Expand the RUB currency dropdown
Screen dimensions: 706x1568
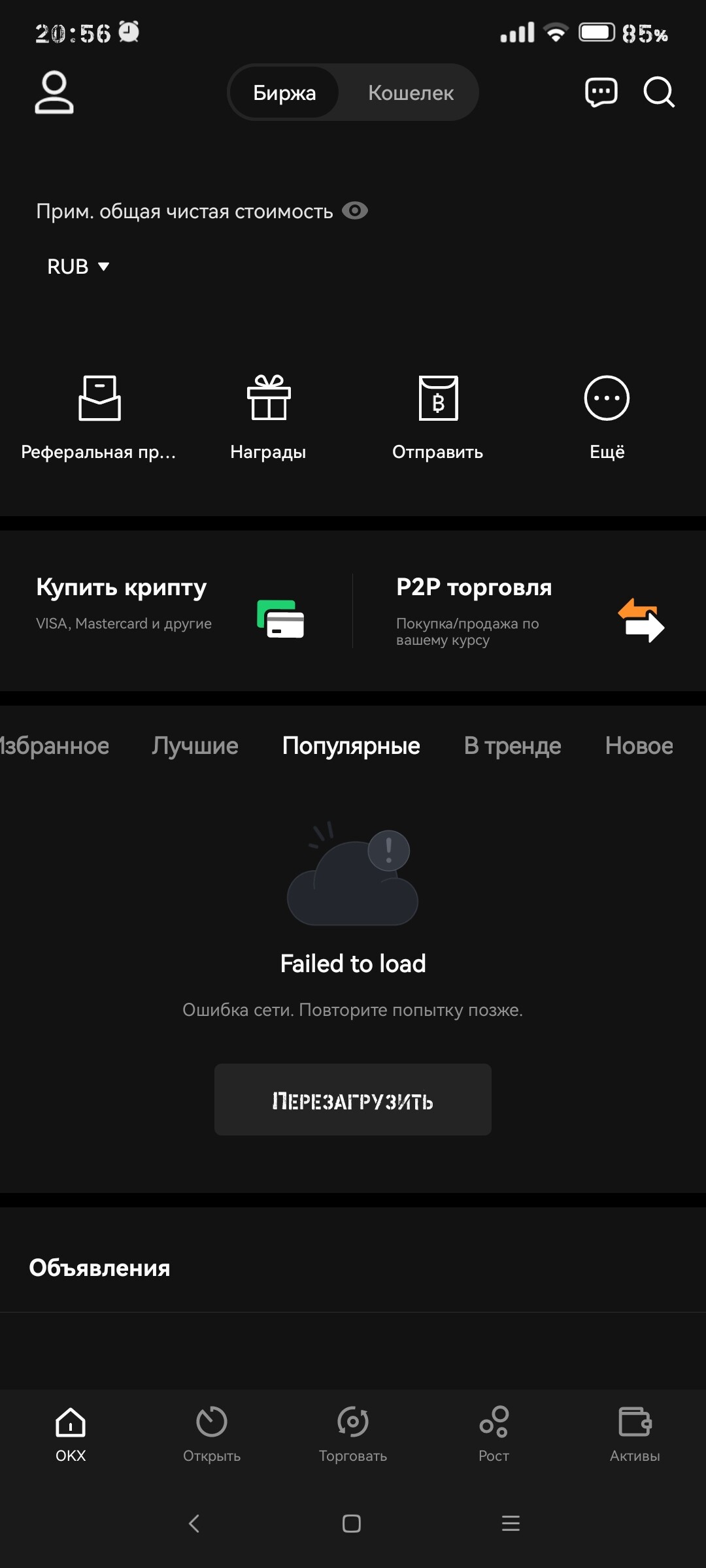[78, 267]
